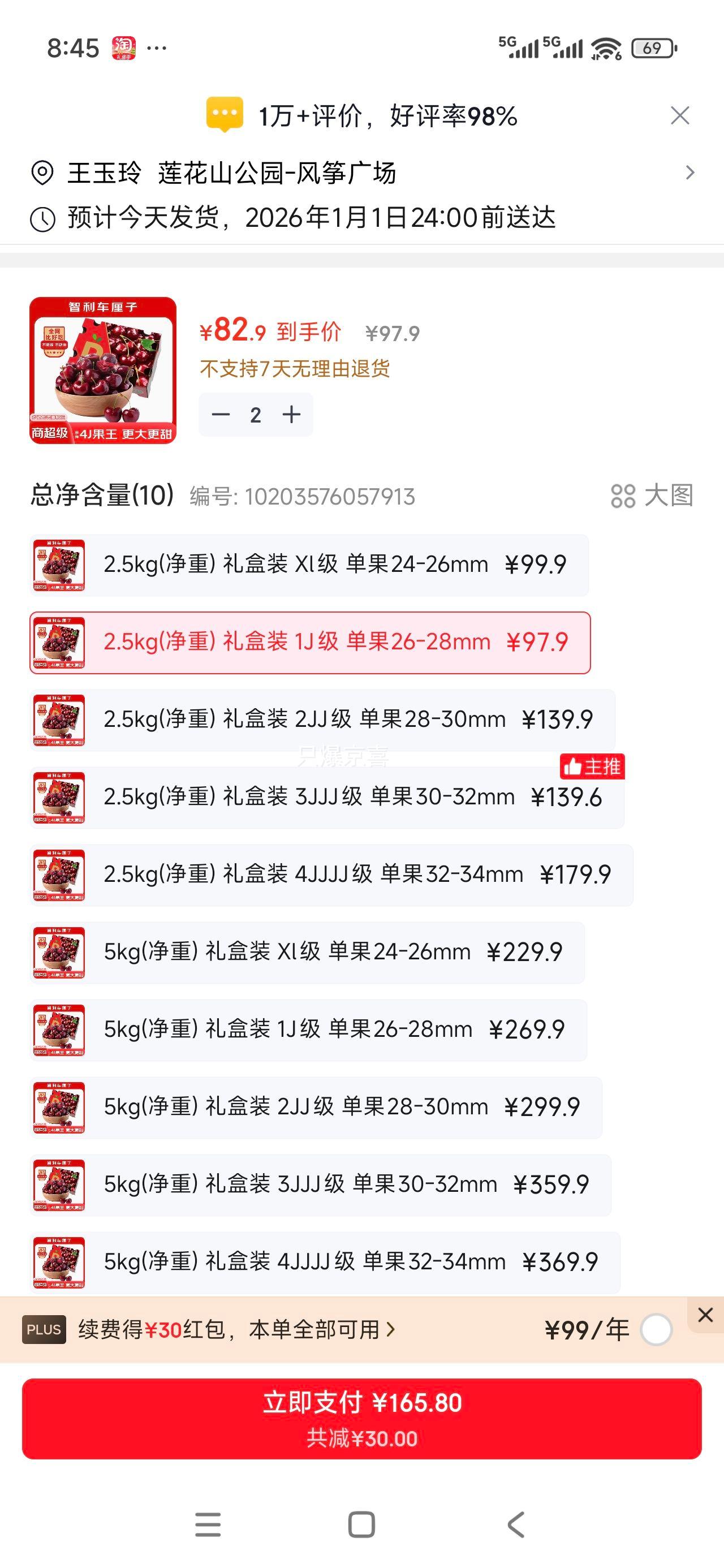This screenshot has width=724, height=1568.
Task: Pick 5kg 4JJJJ级 单果32-34mm ¥369.9
Action: point(325,1263)
